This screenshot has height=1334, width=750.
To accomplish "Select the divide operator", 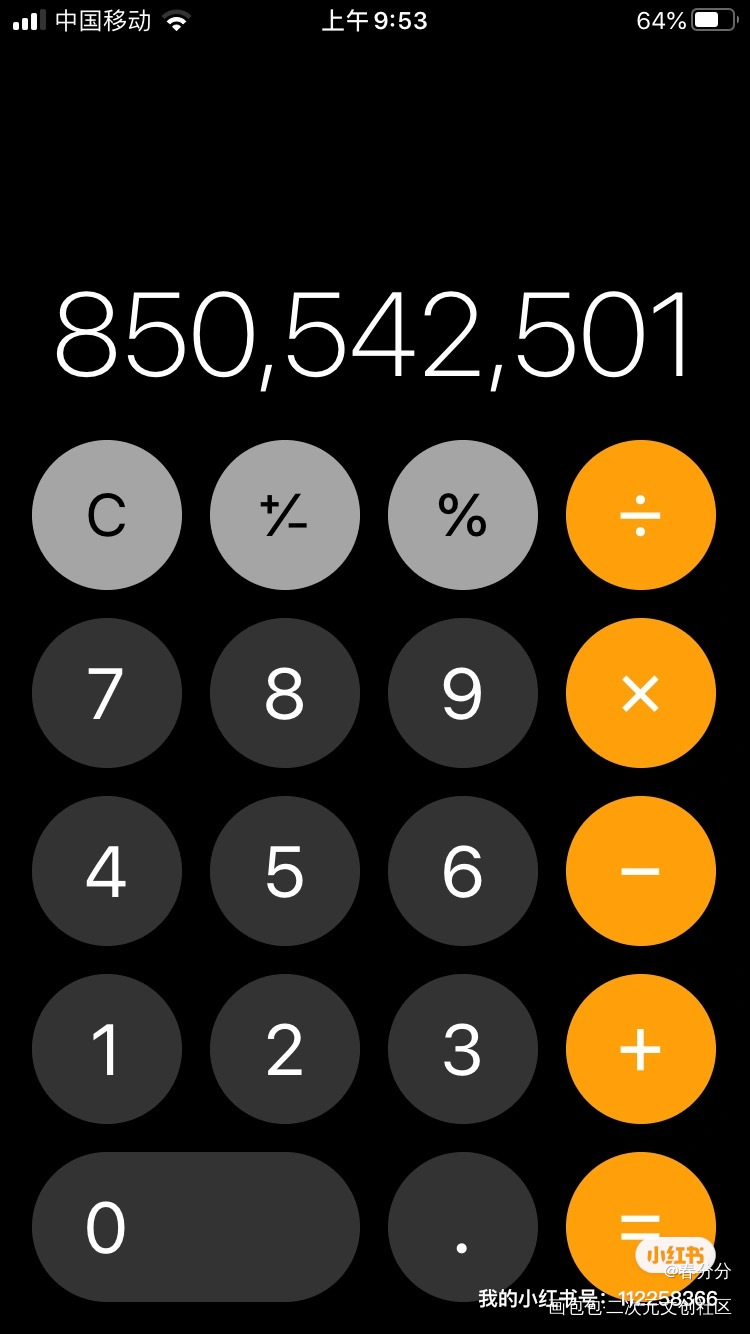I will pyautogui.click(x=641, y=515).
